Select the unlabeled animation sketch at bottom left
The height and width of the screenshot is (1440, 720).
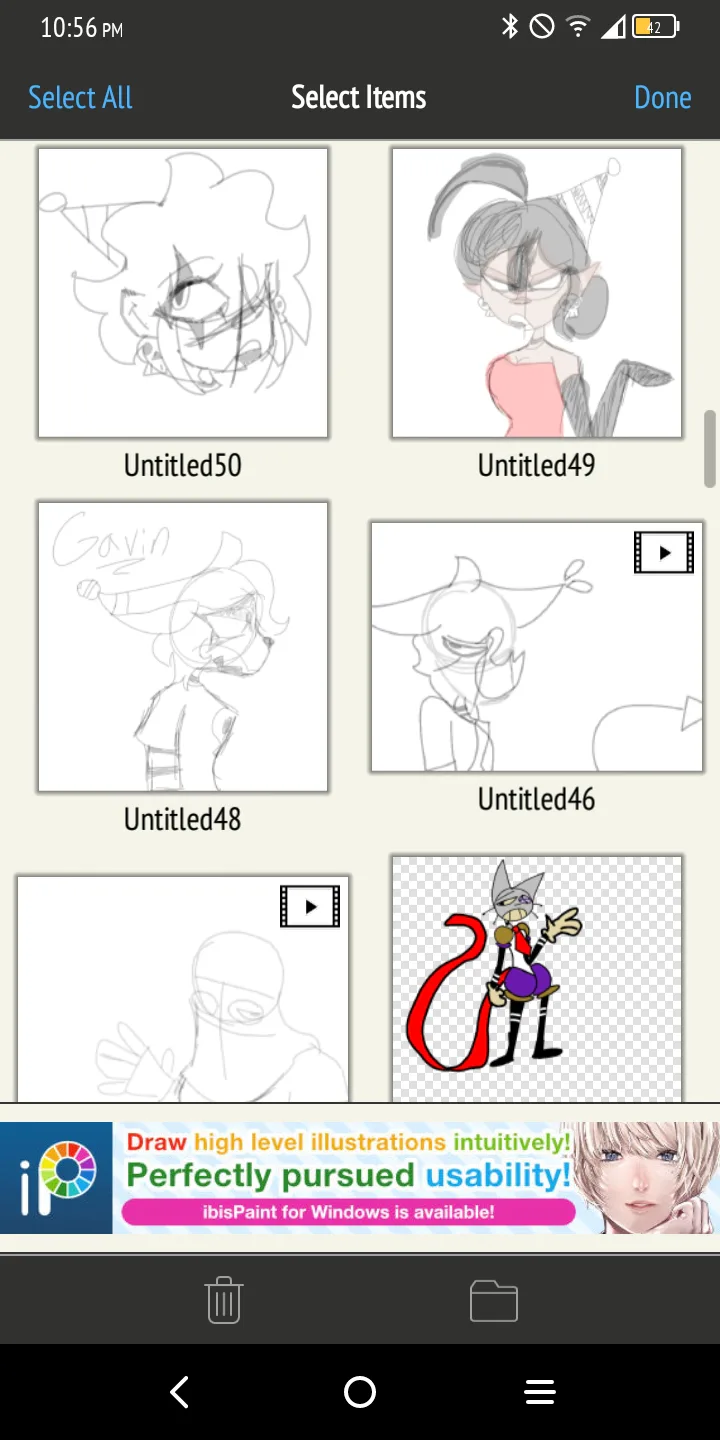pyautogui.click(x=183, y=989)
